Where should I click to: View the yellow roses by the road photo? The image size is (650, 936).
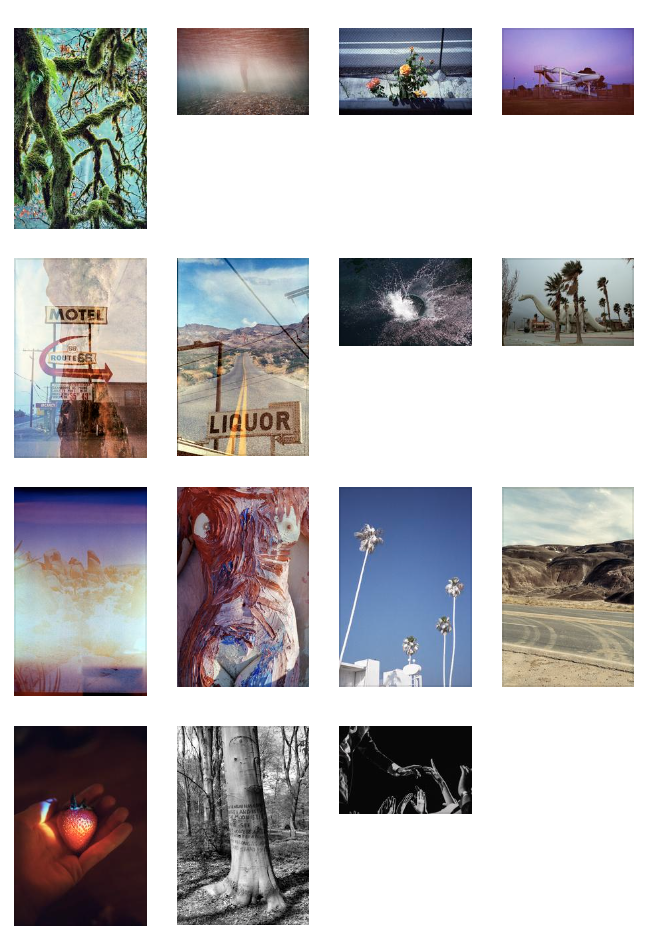coord(405,71)
